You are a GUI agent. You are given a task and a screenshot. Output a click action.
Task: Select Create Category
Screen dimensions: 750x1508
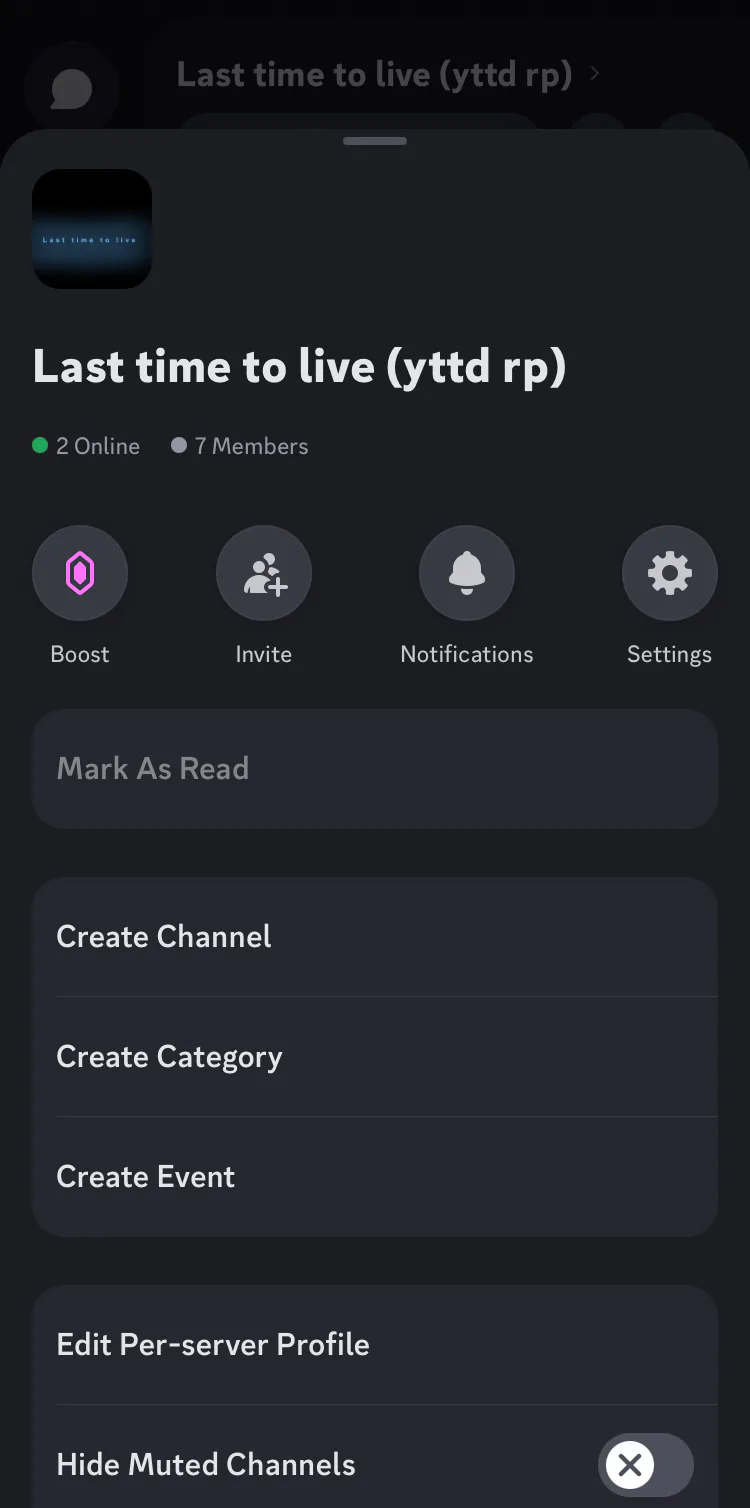pyautogui.click(x=375, y=1057)
